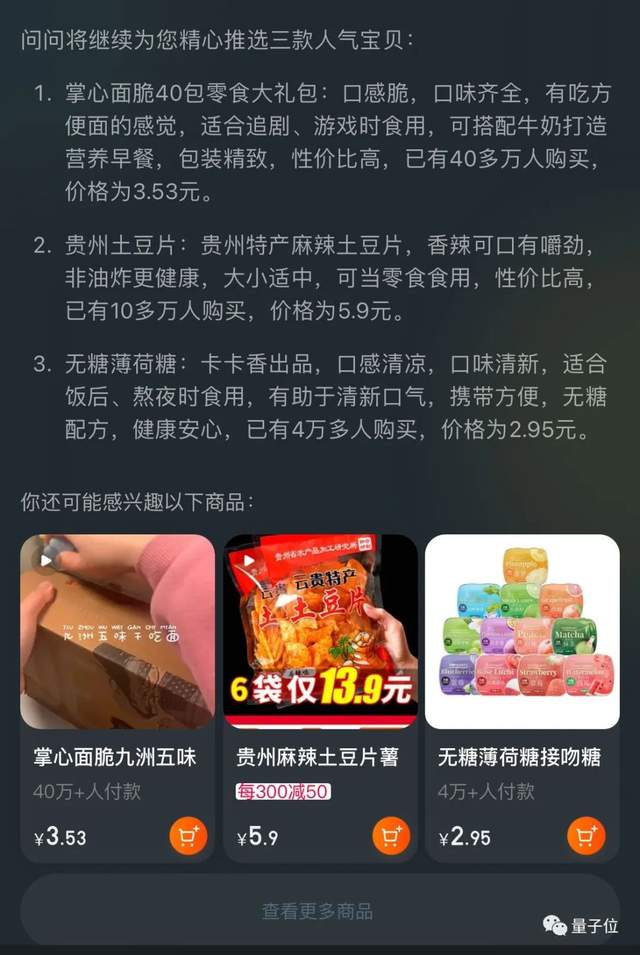Open the 贵州麻辣土豆片薯 product card
Viewport: 640px width, 955px height.
320,632
